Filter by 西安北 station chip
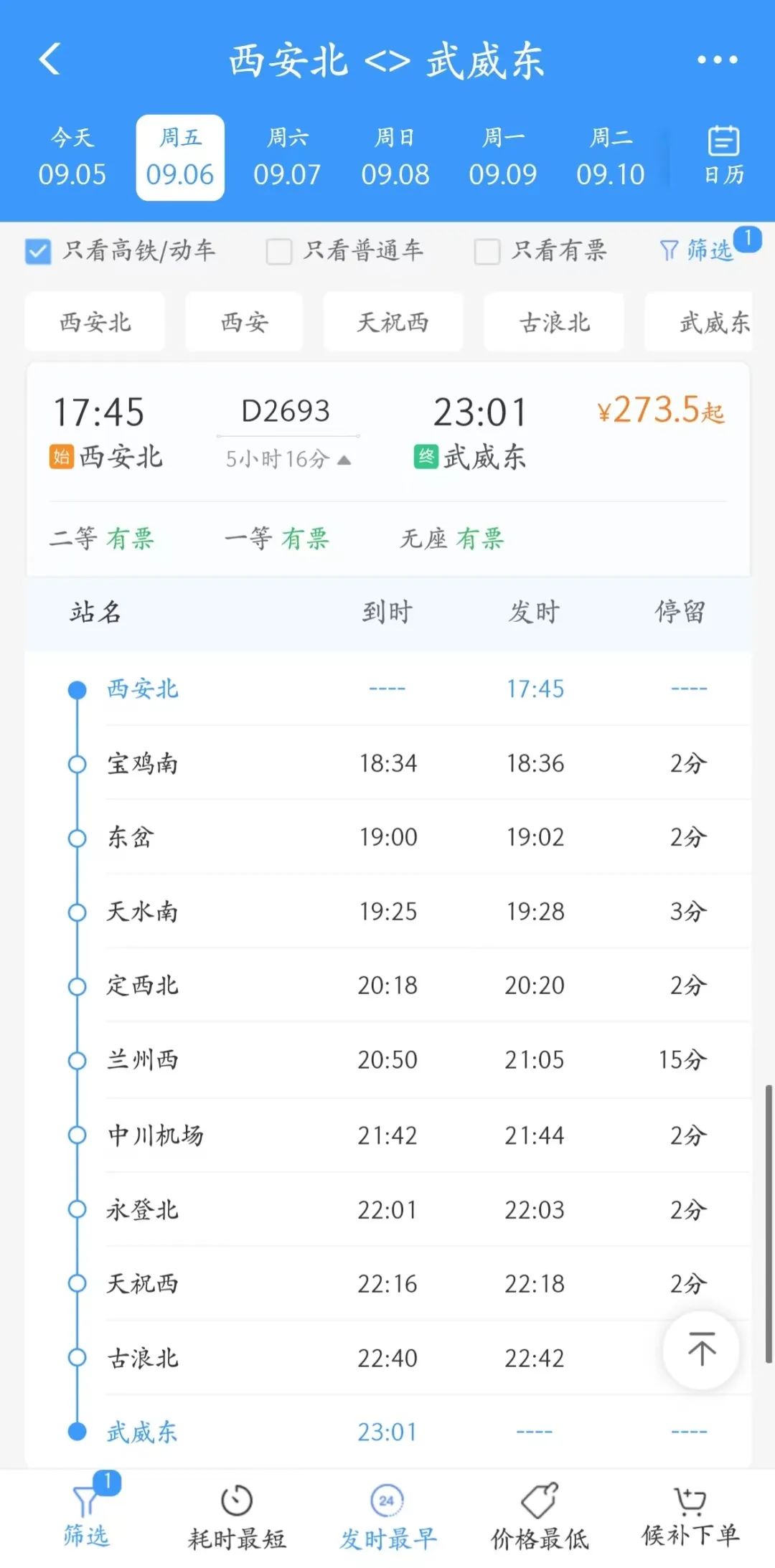The image size is (775, 1568). point(95,322)
